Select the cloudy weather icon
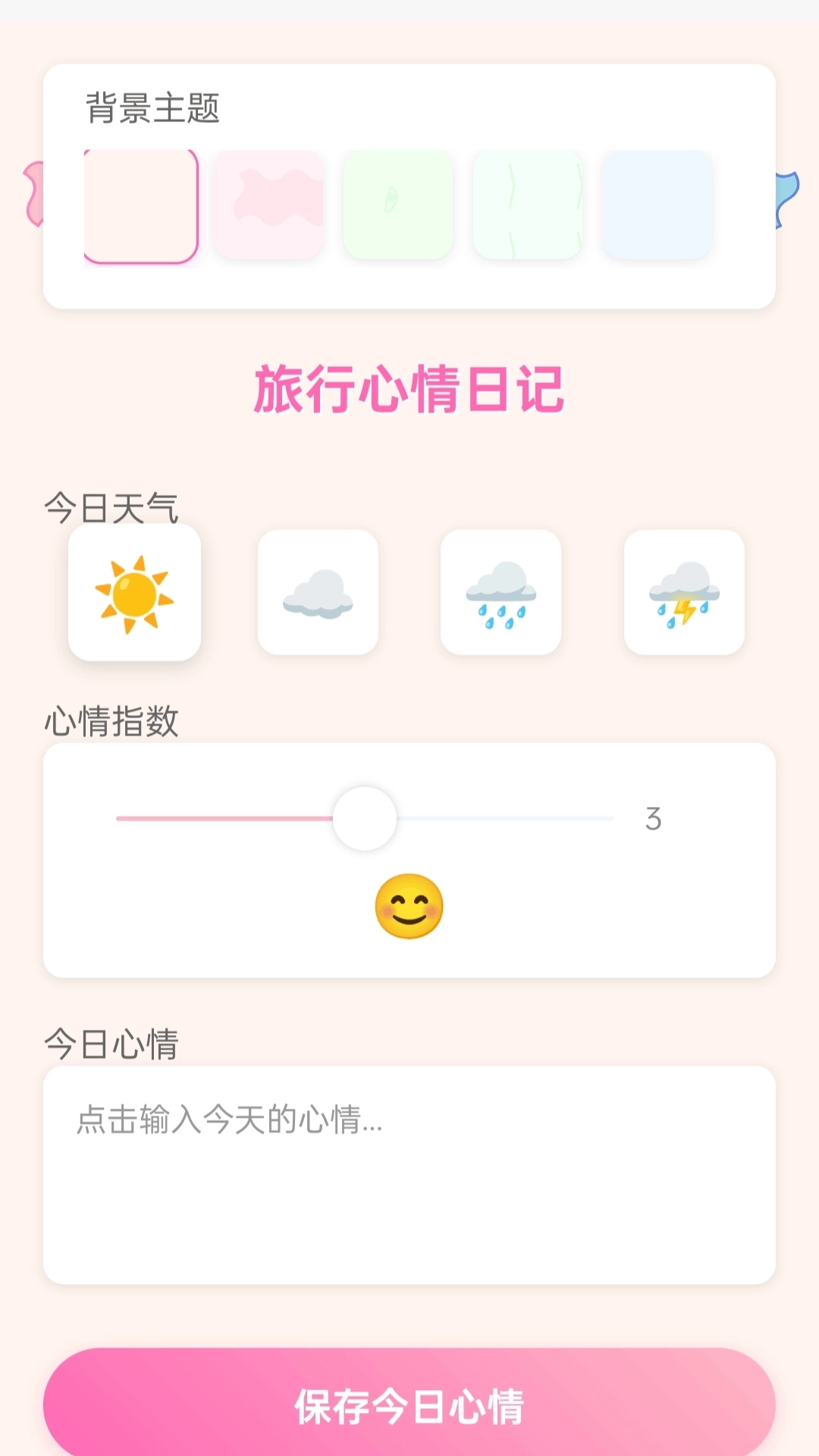This screenshot has height=1456, width=819. click(x=318, y=594)
